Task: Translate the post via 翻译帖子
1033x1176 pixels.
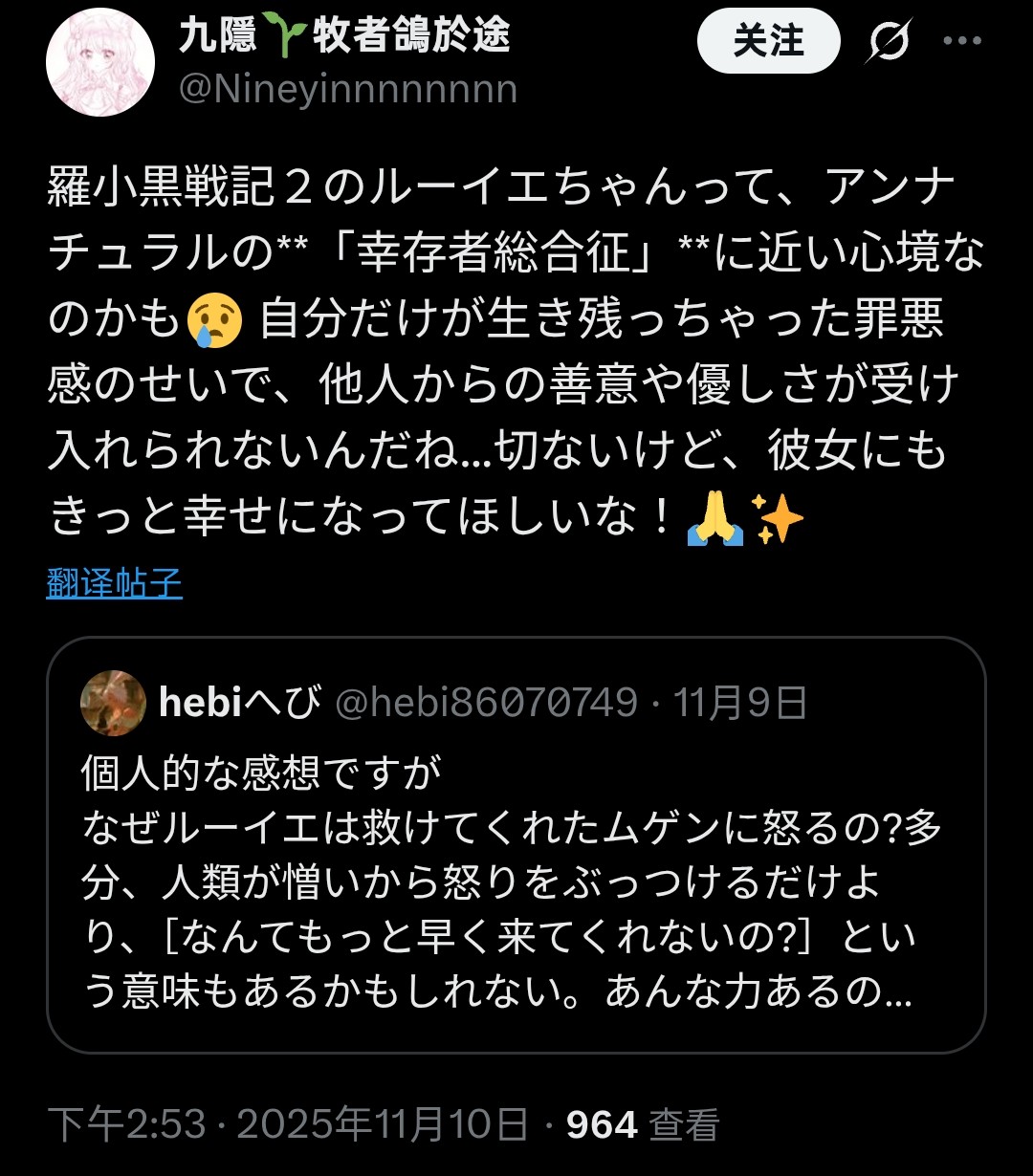Action: click(114, 582)
